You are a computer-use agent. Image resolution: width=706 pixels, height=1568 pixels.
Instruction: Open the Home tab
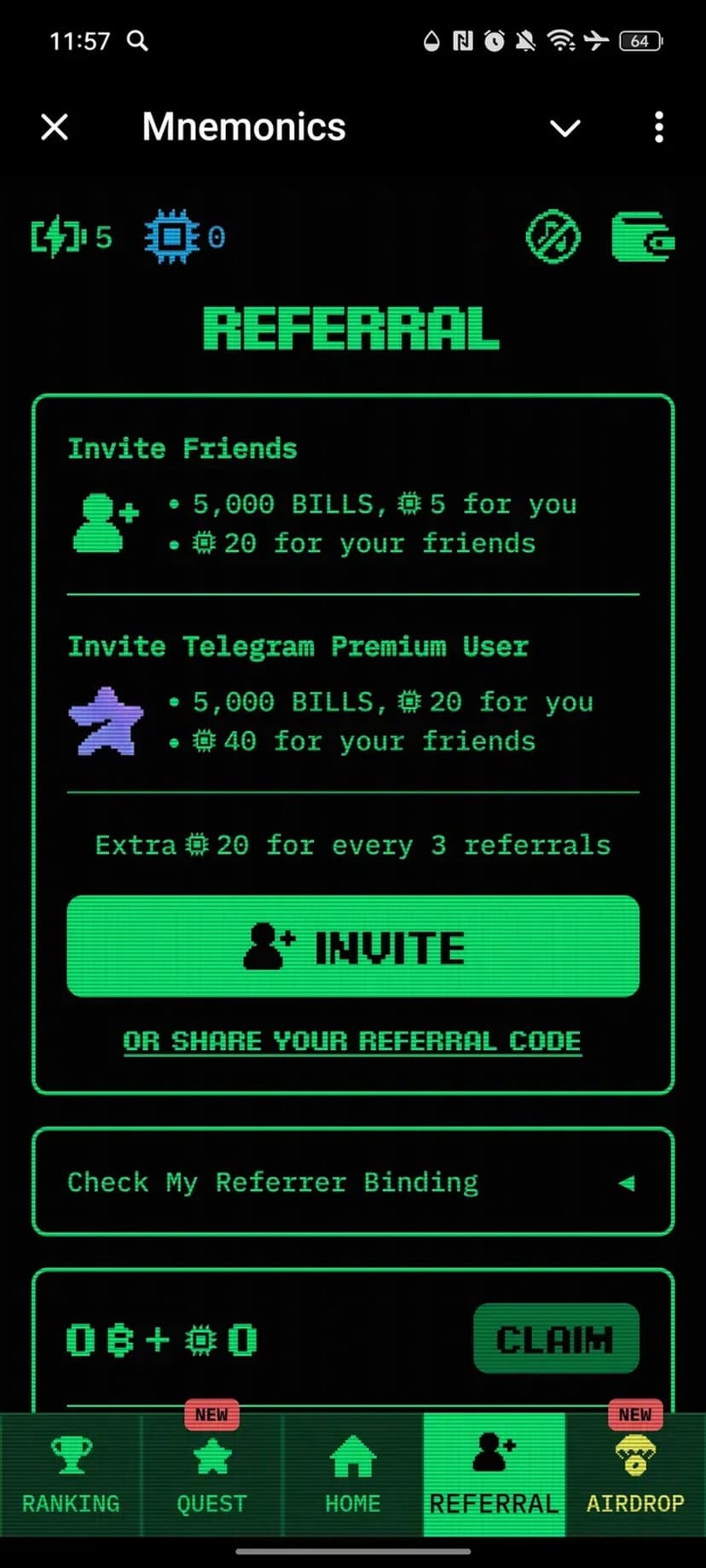pos(353,1474)
